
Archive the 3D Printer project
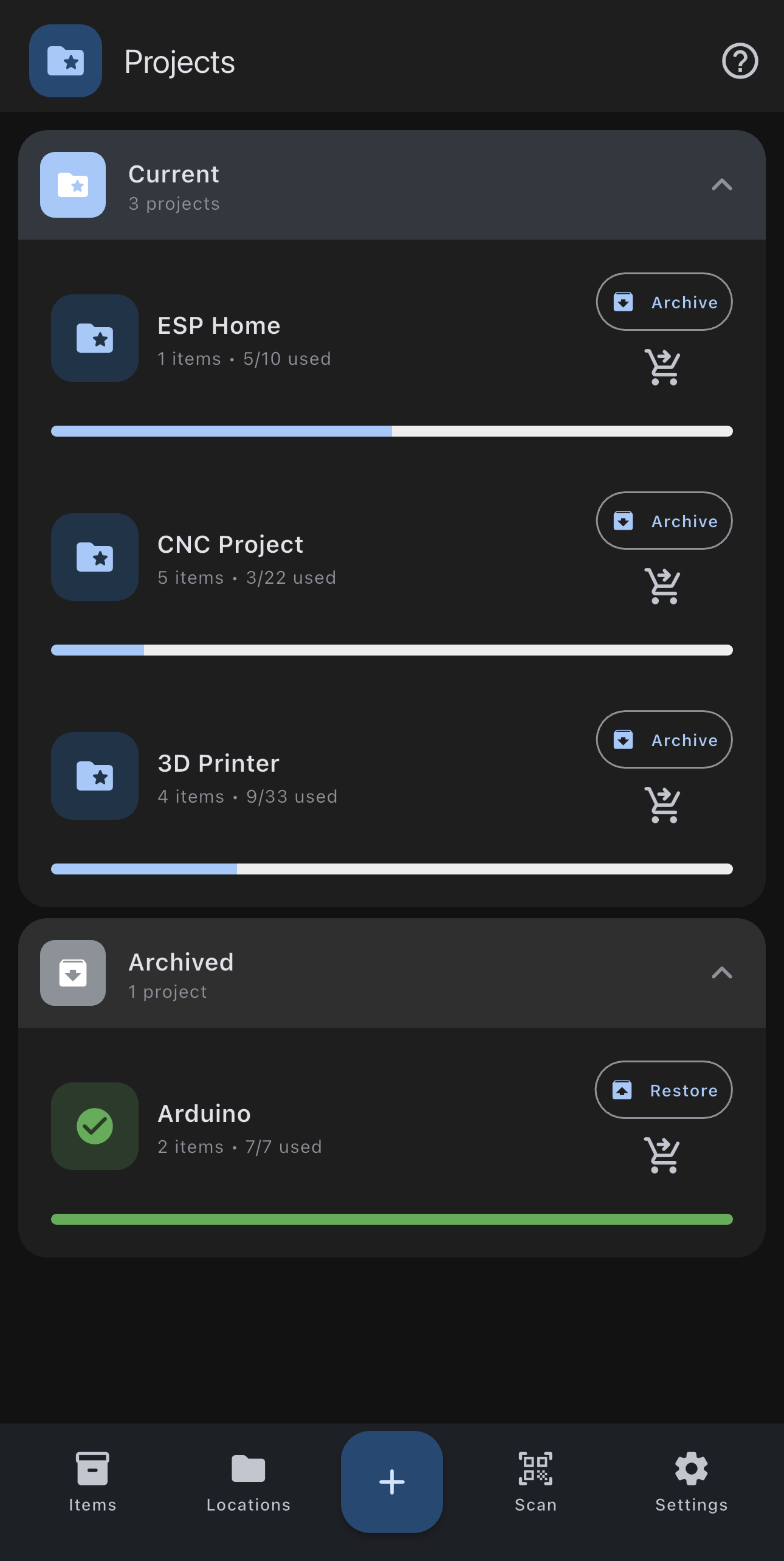point(663,739)
